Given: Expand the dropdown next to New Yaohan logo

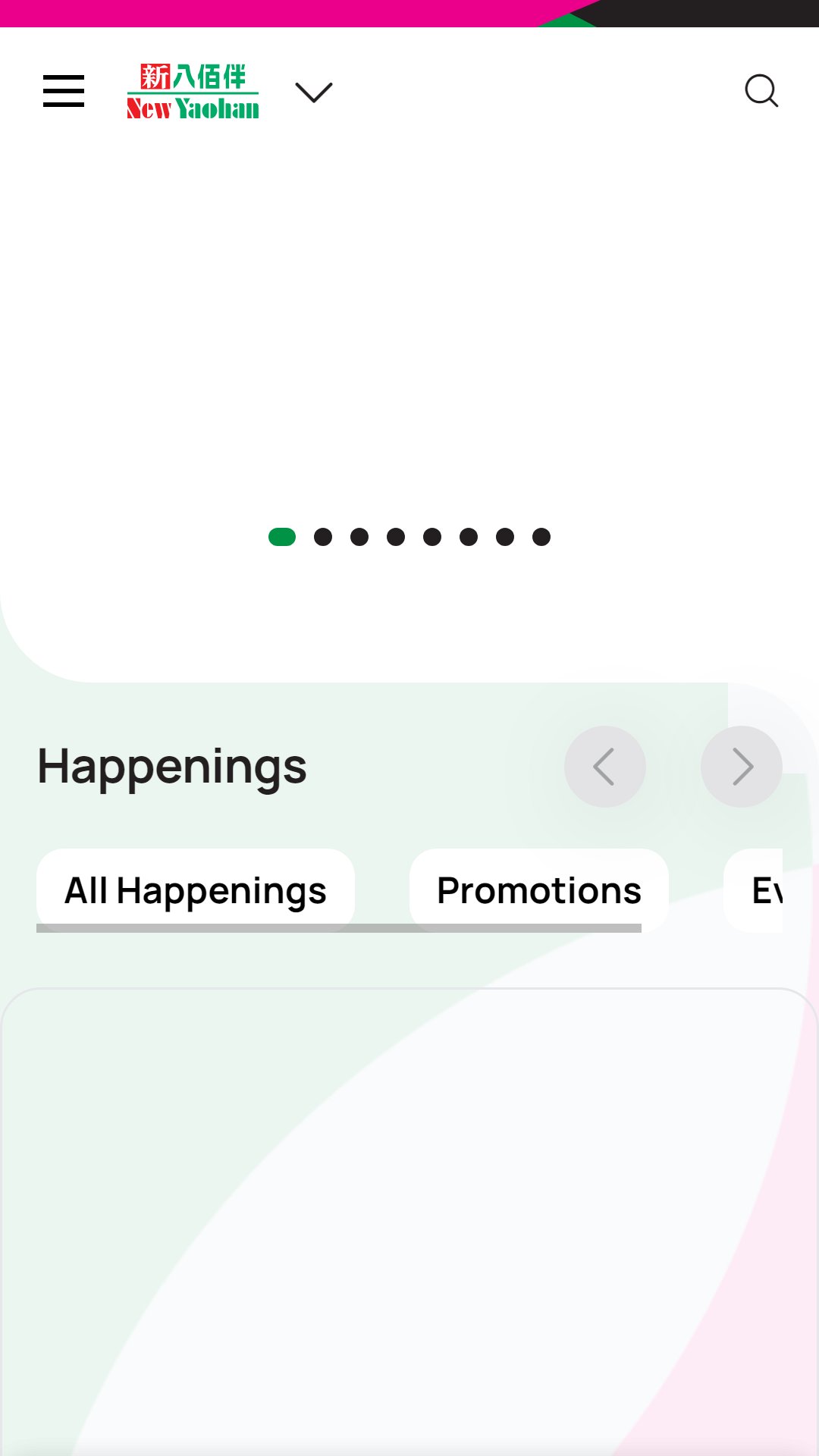Looking at the screenshot, I should coord(313,92).
